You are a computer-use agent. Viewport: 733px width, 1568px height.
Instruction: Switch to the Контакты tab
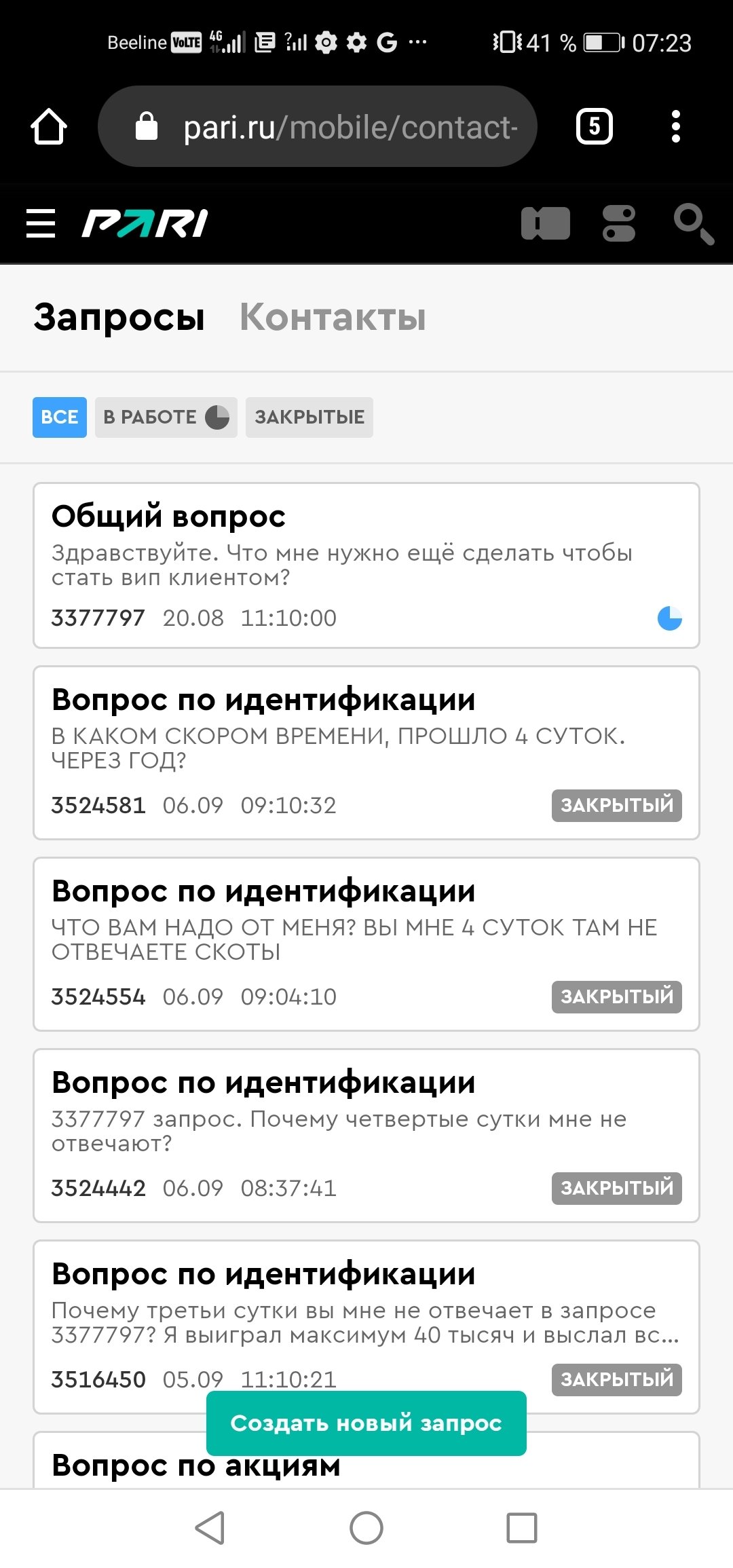[333, 317]
